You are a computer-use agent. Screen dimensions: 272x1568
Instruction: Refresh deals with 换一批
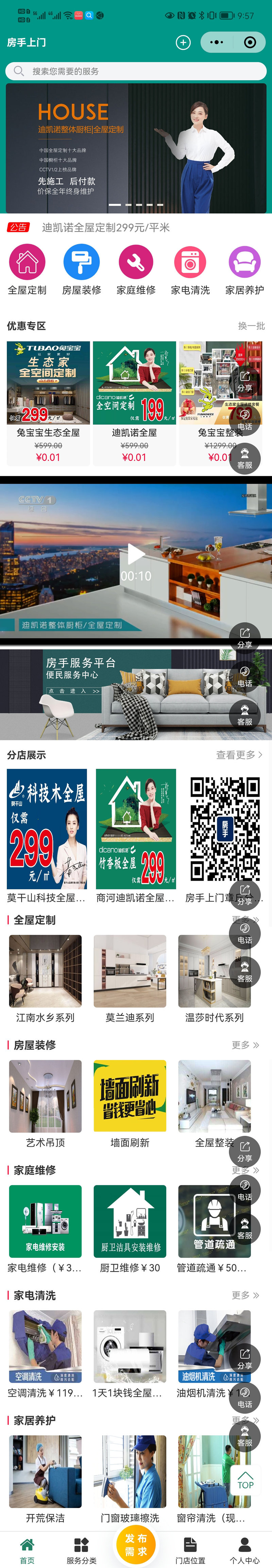(x=251, y=326)
